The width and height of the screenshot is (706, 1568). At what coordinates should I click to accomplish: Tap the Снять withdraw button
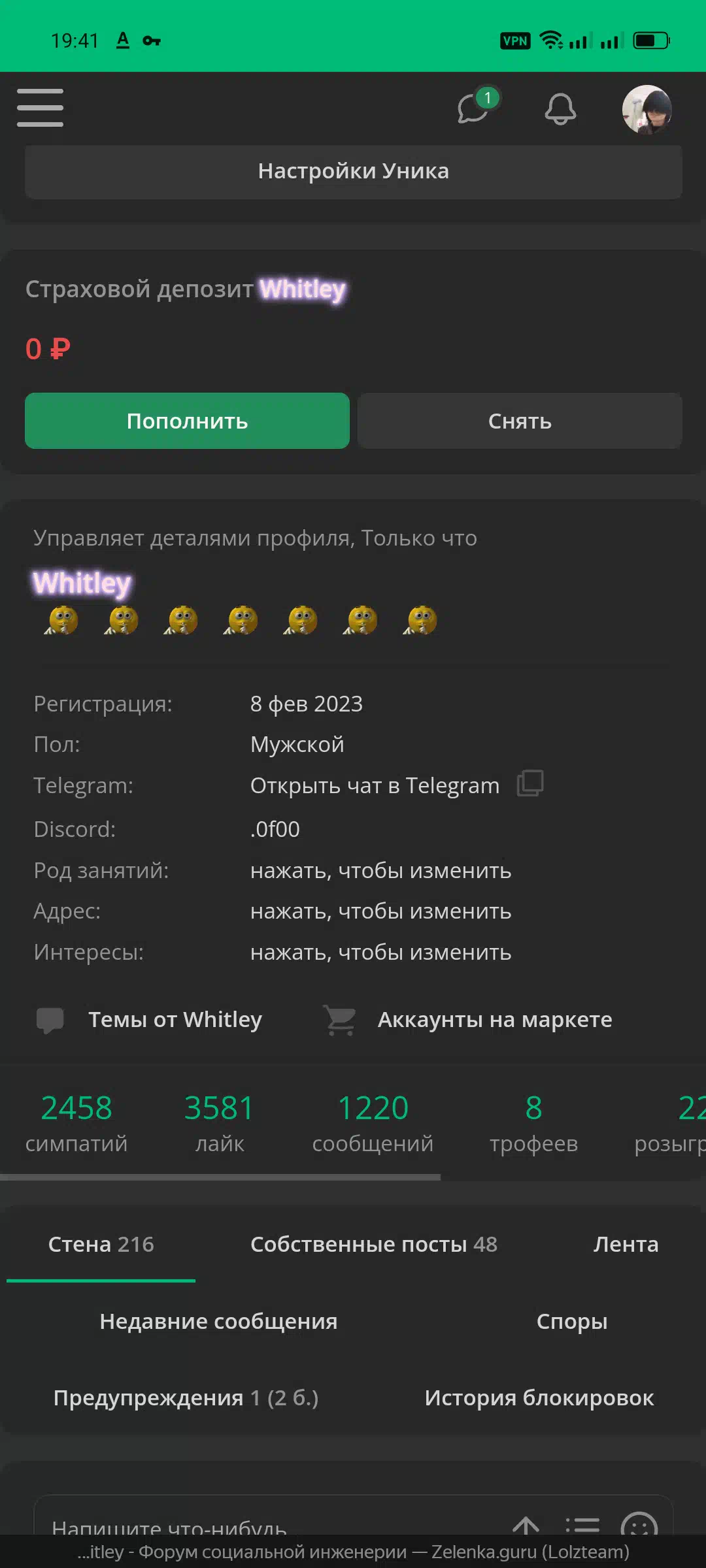tap(520, 421)
